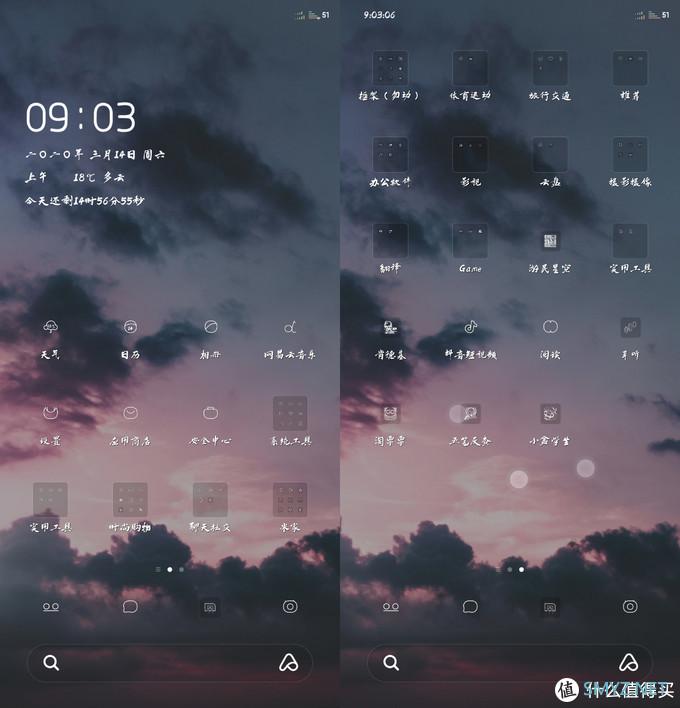This screenshot has width=680, height=708.
Task: Open the 时尚购物 folder
Action: (130, 499)
